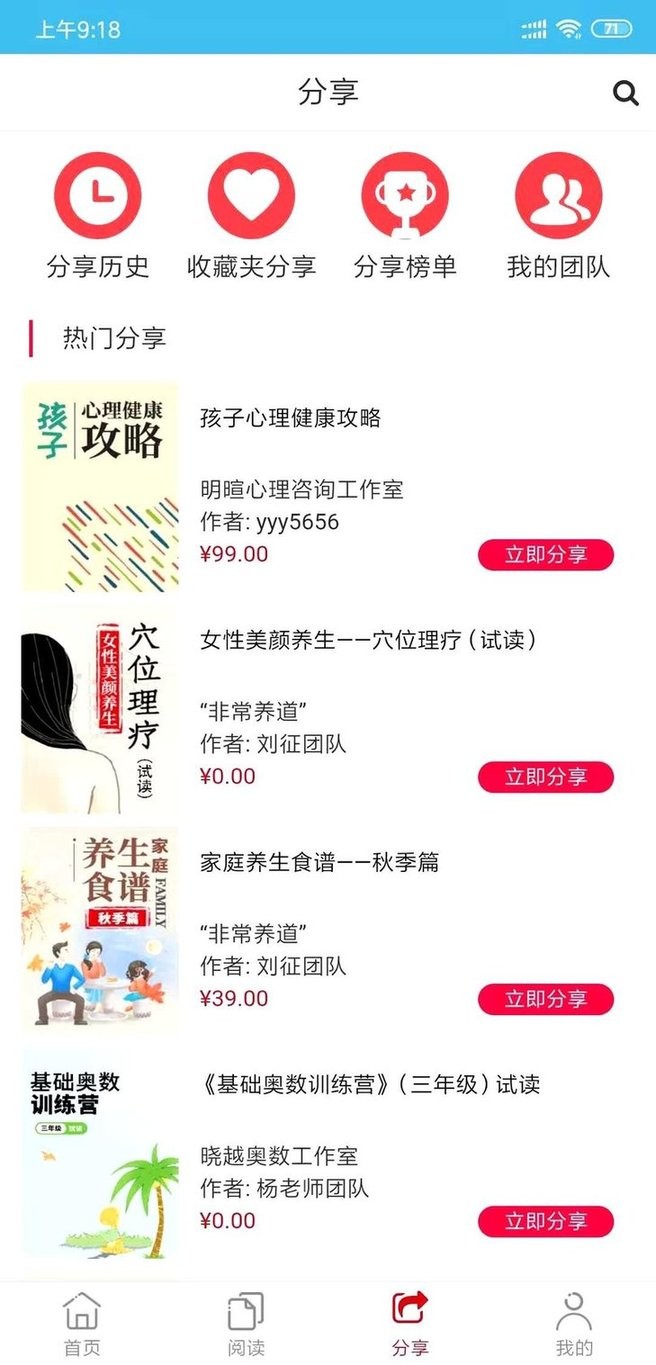
Task: Open the search magnifier icon
Action: tap(625, 93)
